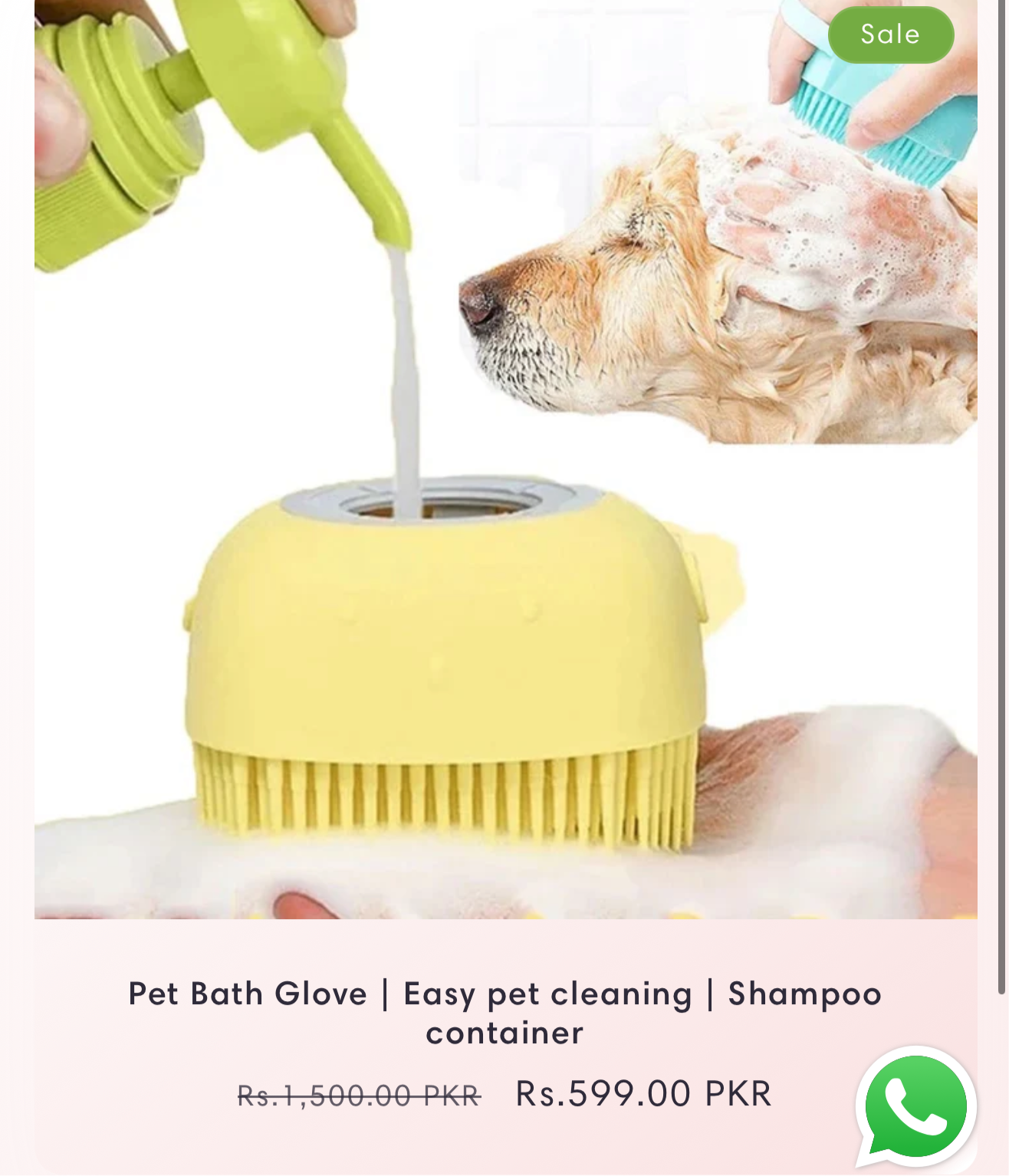Open WhatsApp chat button
This screenshot has width=1009, height=1176.
(x=915, y=1106)
